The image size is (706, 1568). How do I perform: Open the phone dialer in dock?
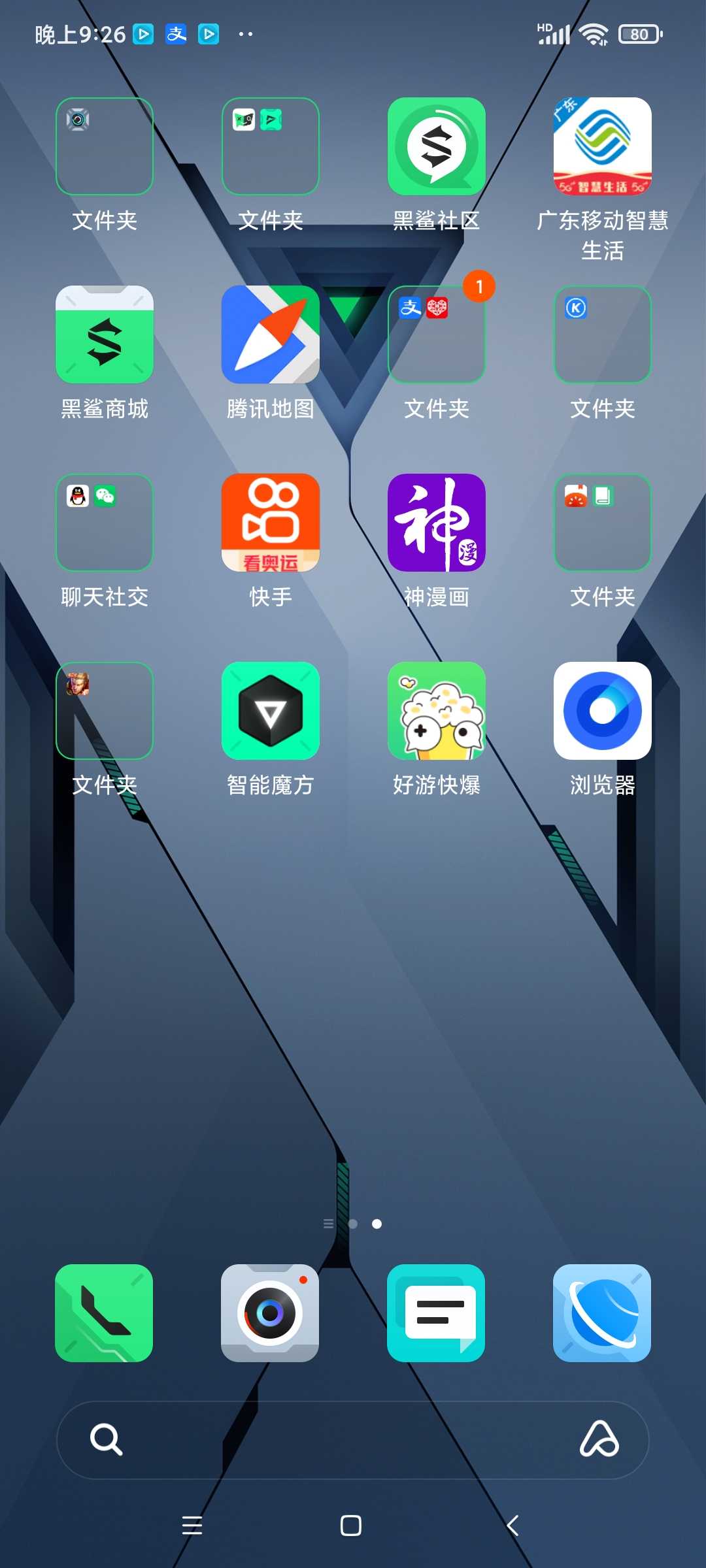[105, 1313]
